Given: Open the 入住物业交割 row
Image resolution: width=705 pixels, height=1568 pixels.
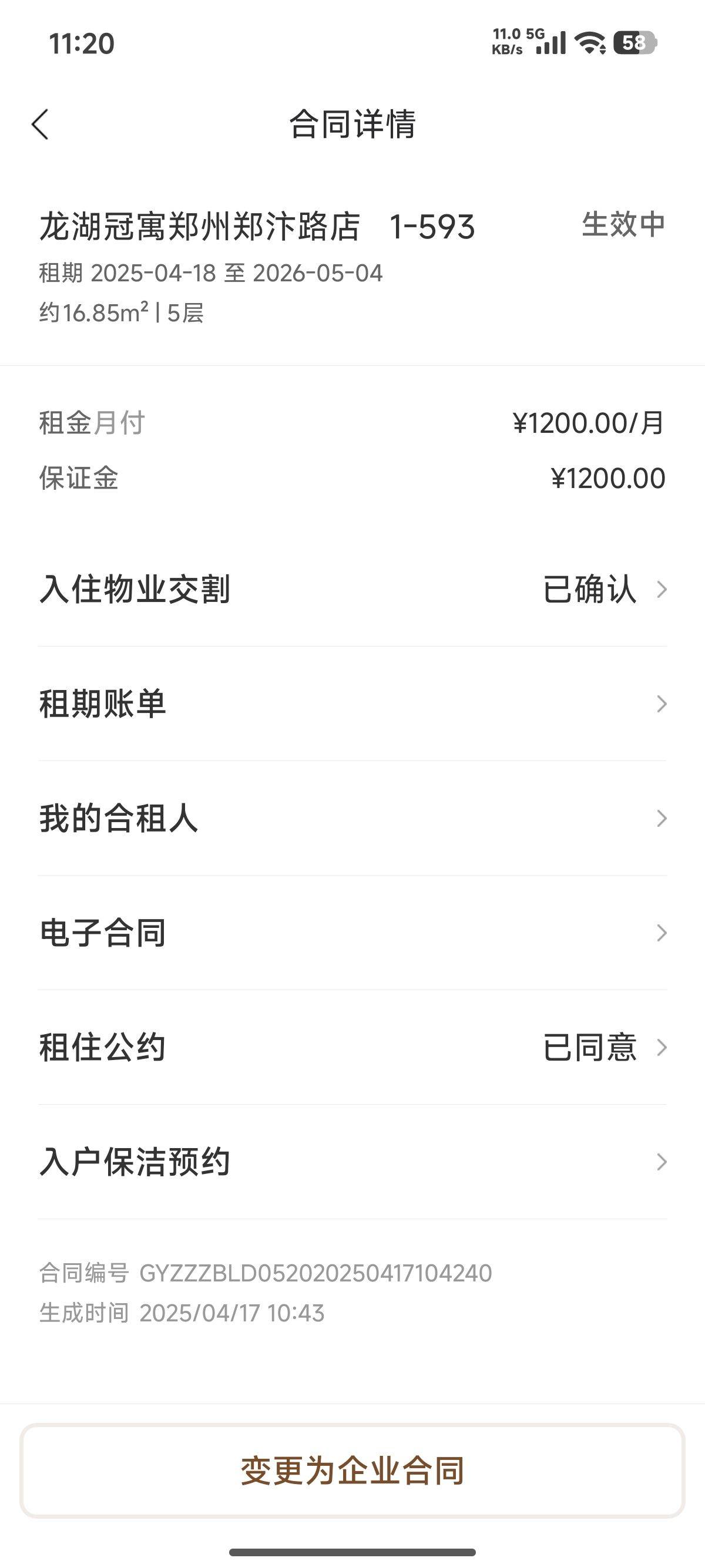Looking at the screenshot, I should [x=352, y=589].
